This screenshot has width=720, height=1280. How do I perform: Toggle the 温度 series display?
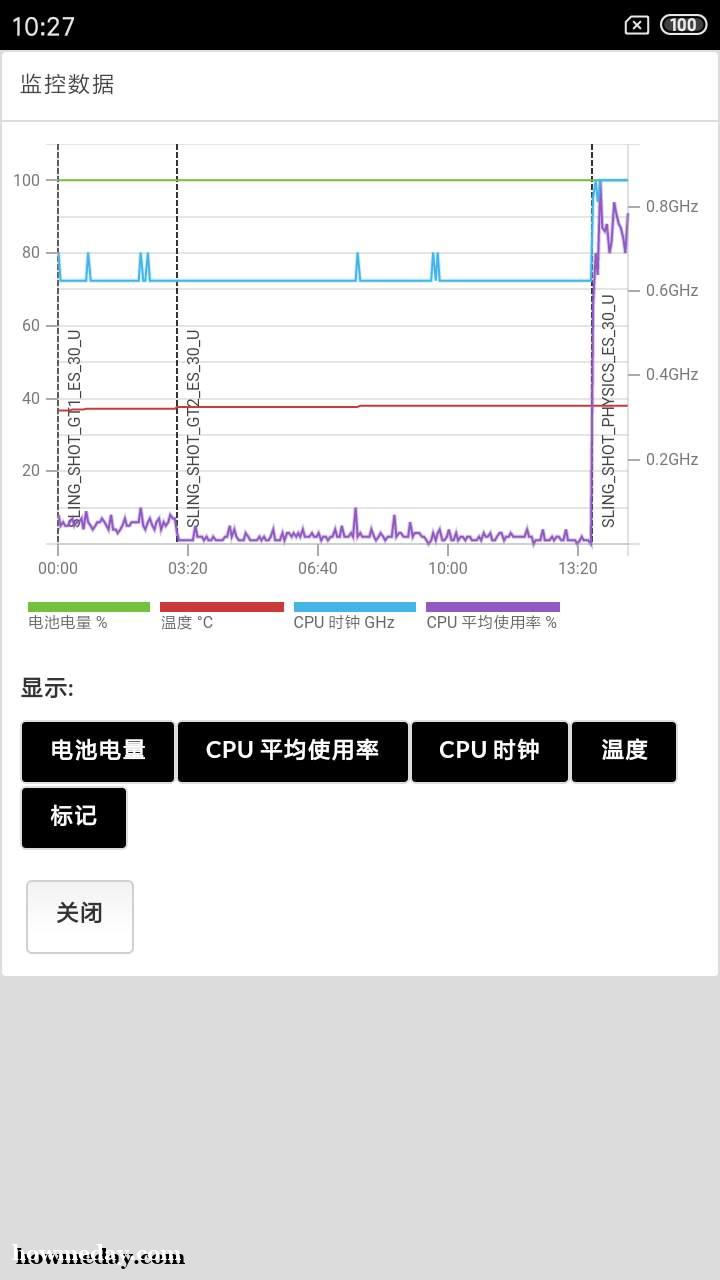(624, 751)
